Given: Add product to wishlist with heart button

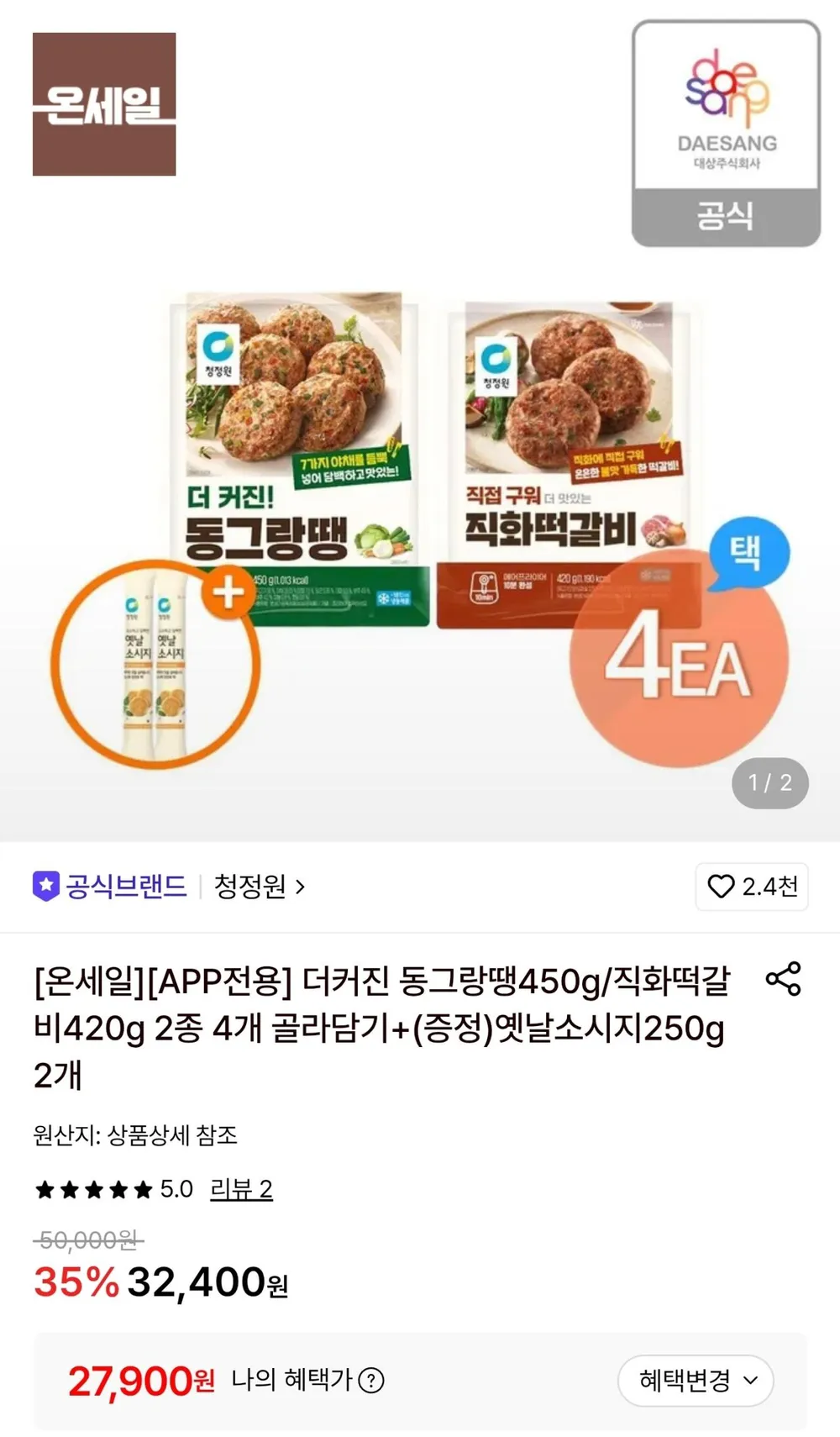Looking at the screenshot, I should tap(752, 886).
